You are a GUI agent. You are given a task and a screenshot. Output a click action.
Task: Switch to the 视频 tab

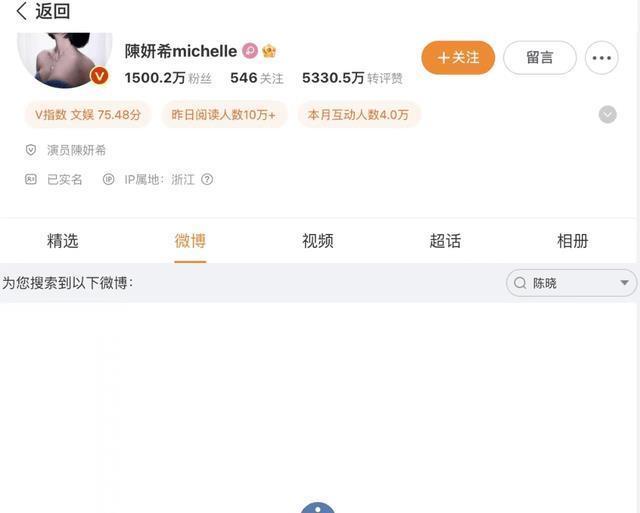(318, 241)
